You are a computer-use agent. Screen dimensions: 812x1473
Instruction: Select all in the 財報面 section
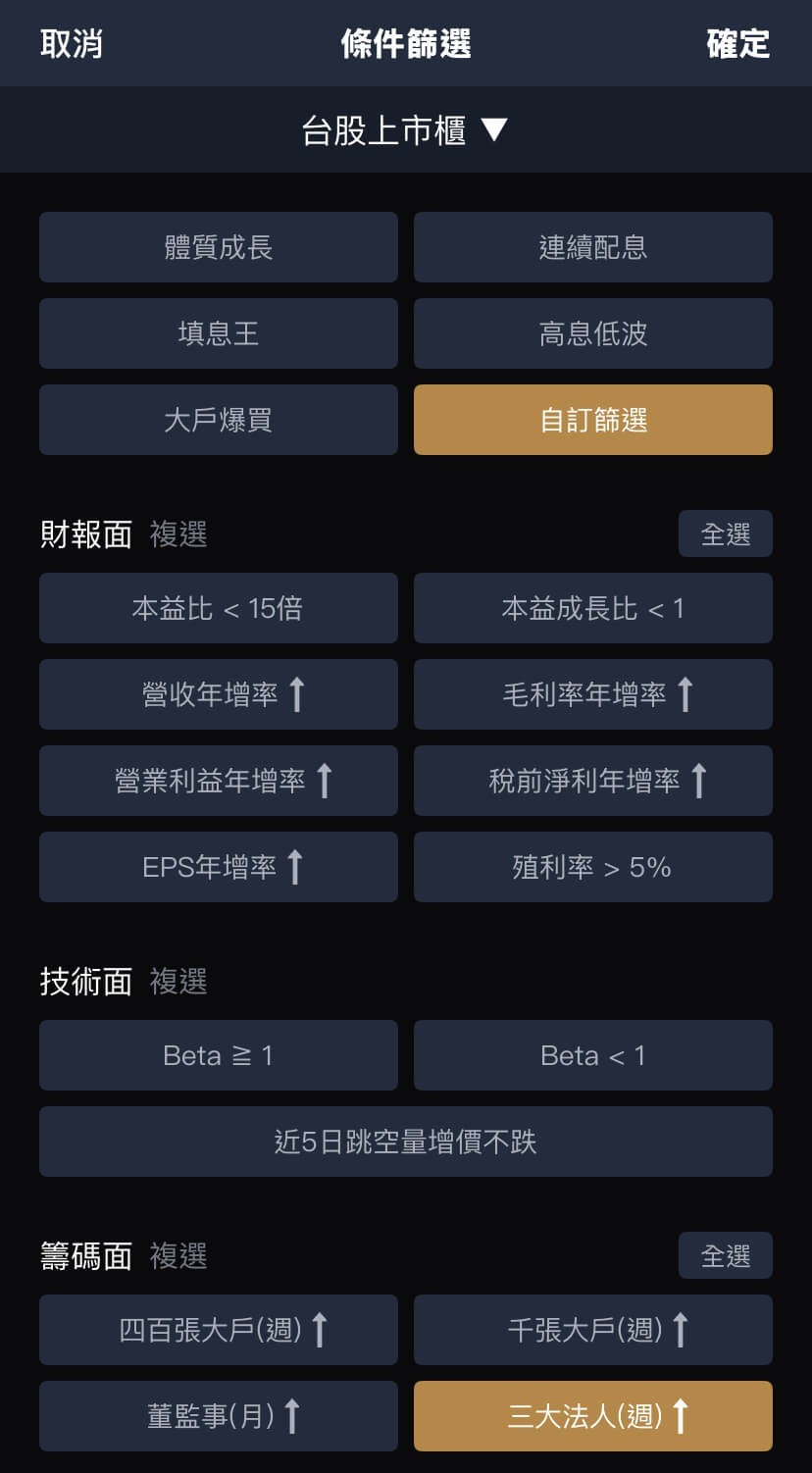[x=725, y=534]
